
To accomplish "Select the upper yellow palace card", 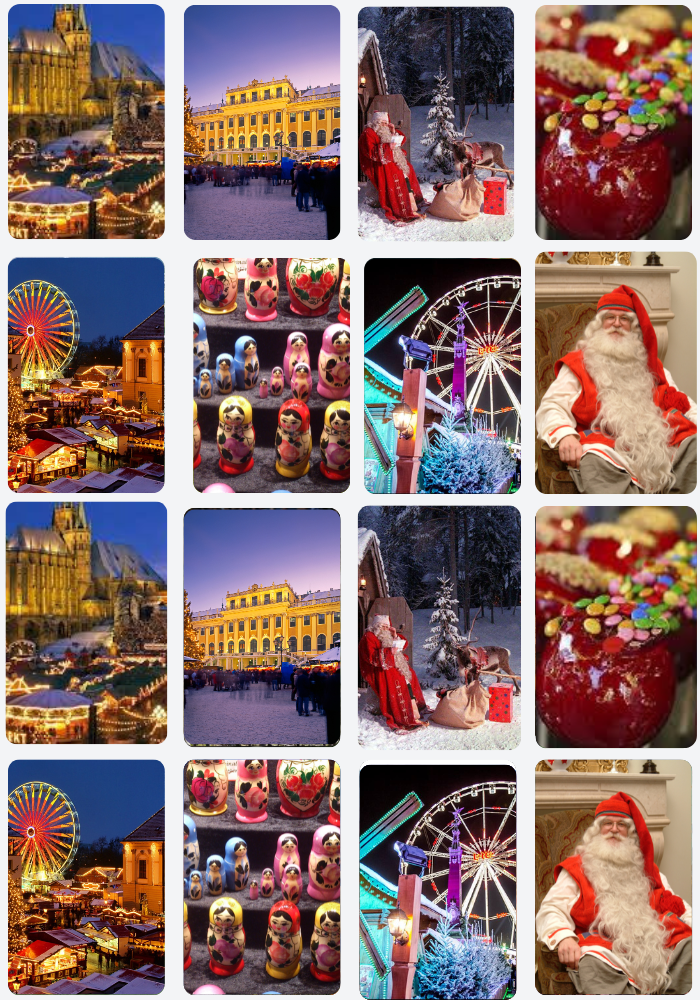I will pos(262,122).
